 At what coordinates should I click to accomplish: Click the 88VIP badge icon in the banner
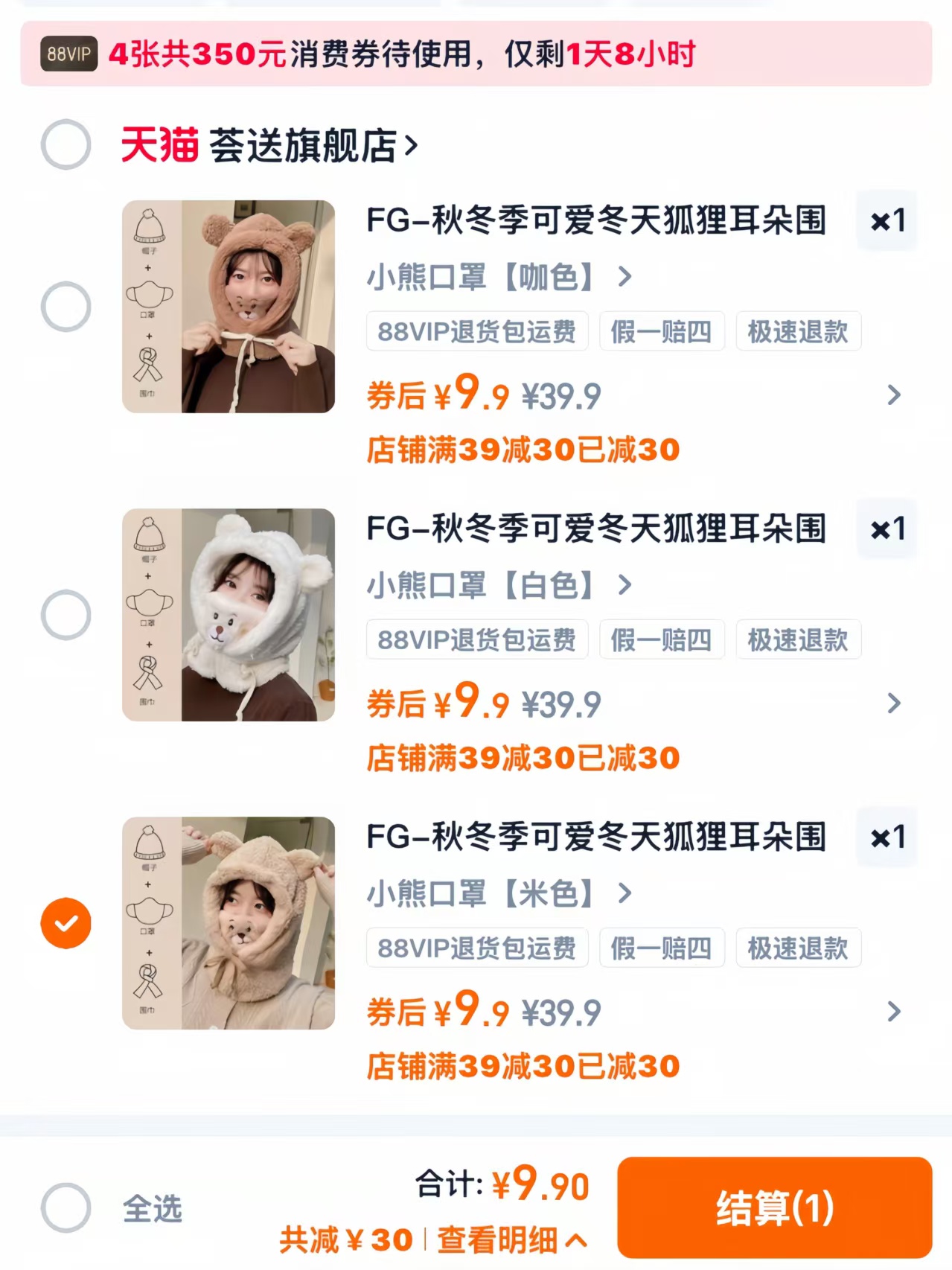[68, 52]
